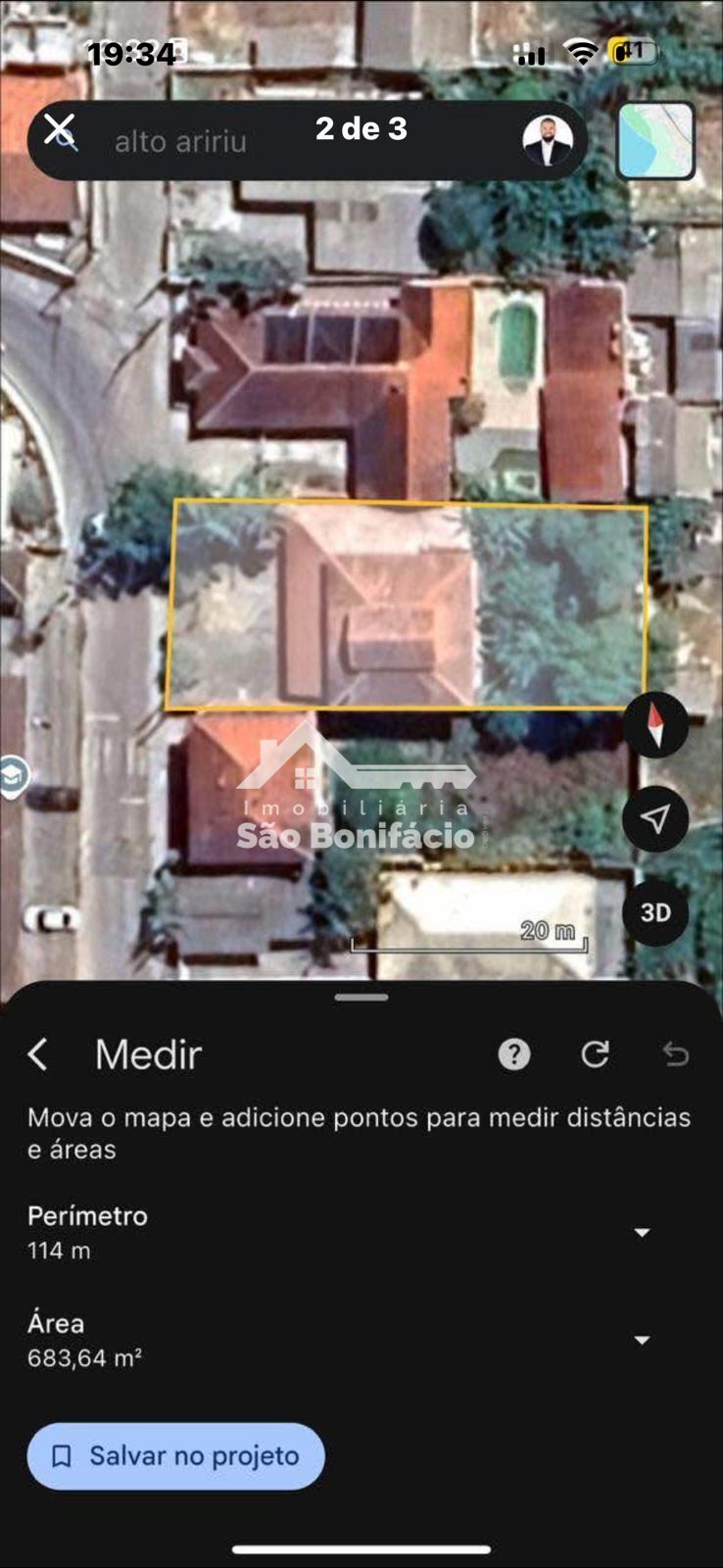Open the profile avatar in the search bar
The image size is (723, 1568).
548,141
